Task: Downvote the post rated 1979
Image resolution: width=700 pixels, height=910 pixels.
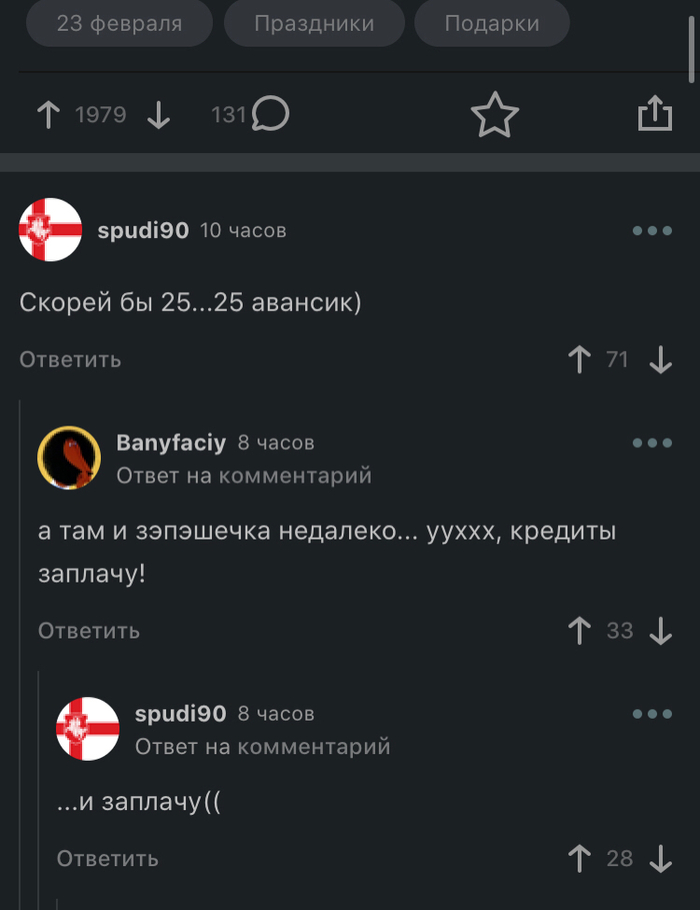Action: point(159,116)
